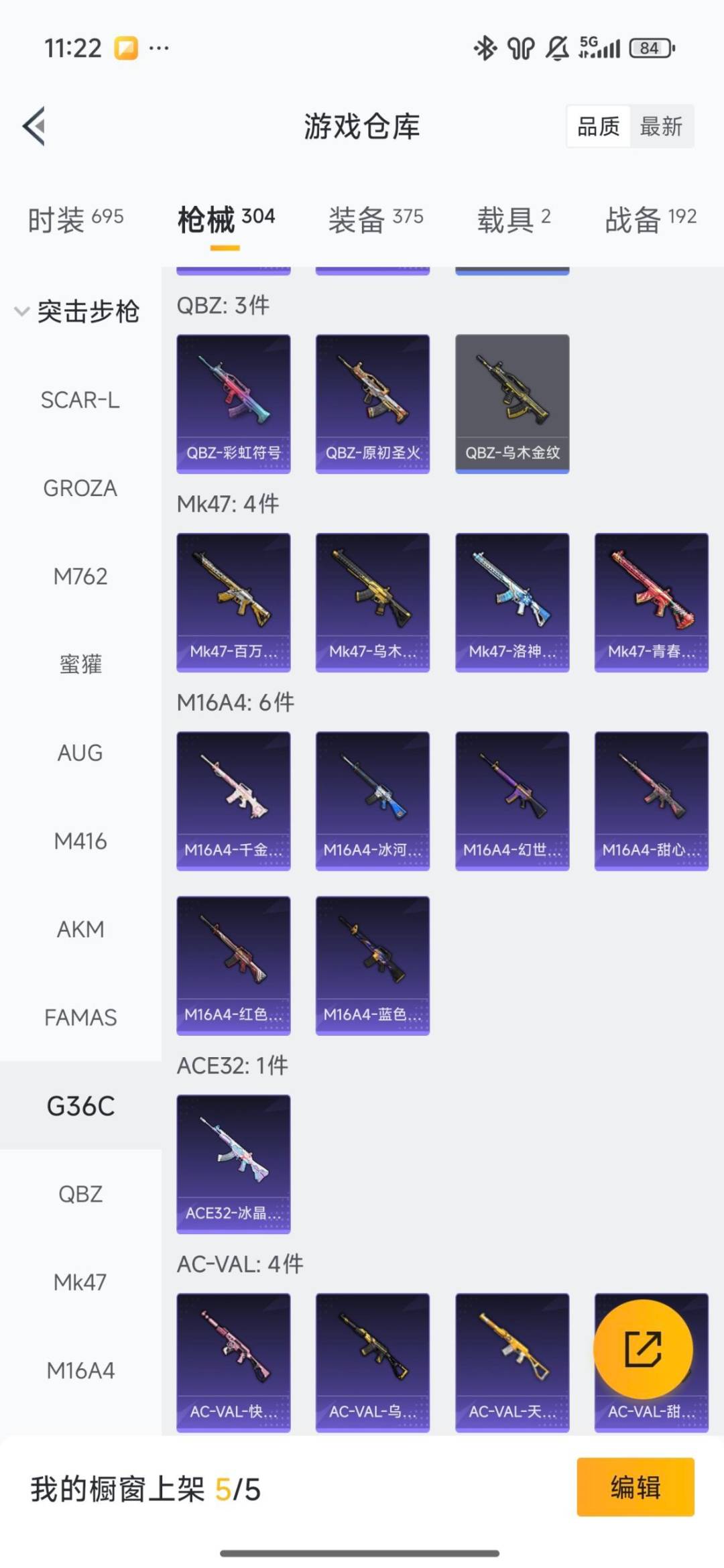View the AC-VAL-天 gold skin

point(512,1362)
